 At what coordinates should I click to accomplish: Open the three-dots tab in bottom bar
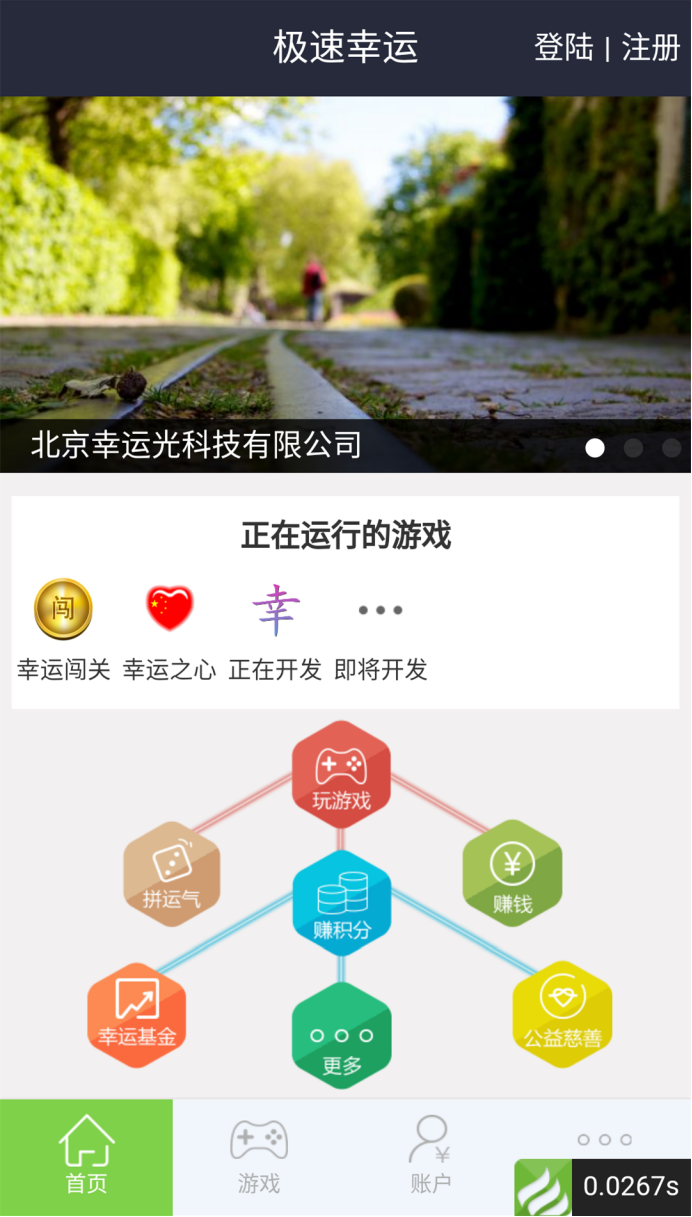(x=604, y=1140)
